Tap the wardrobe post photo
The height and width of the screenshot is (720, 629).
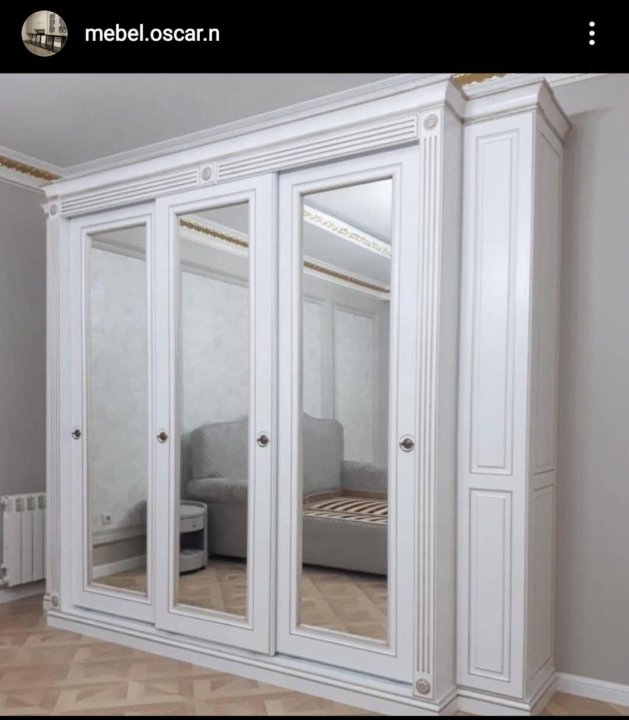314,394
